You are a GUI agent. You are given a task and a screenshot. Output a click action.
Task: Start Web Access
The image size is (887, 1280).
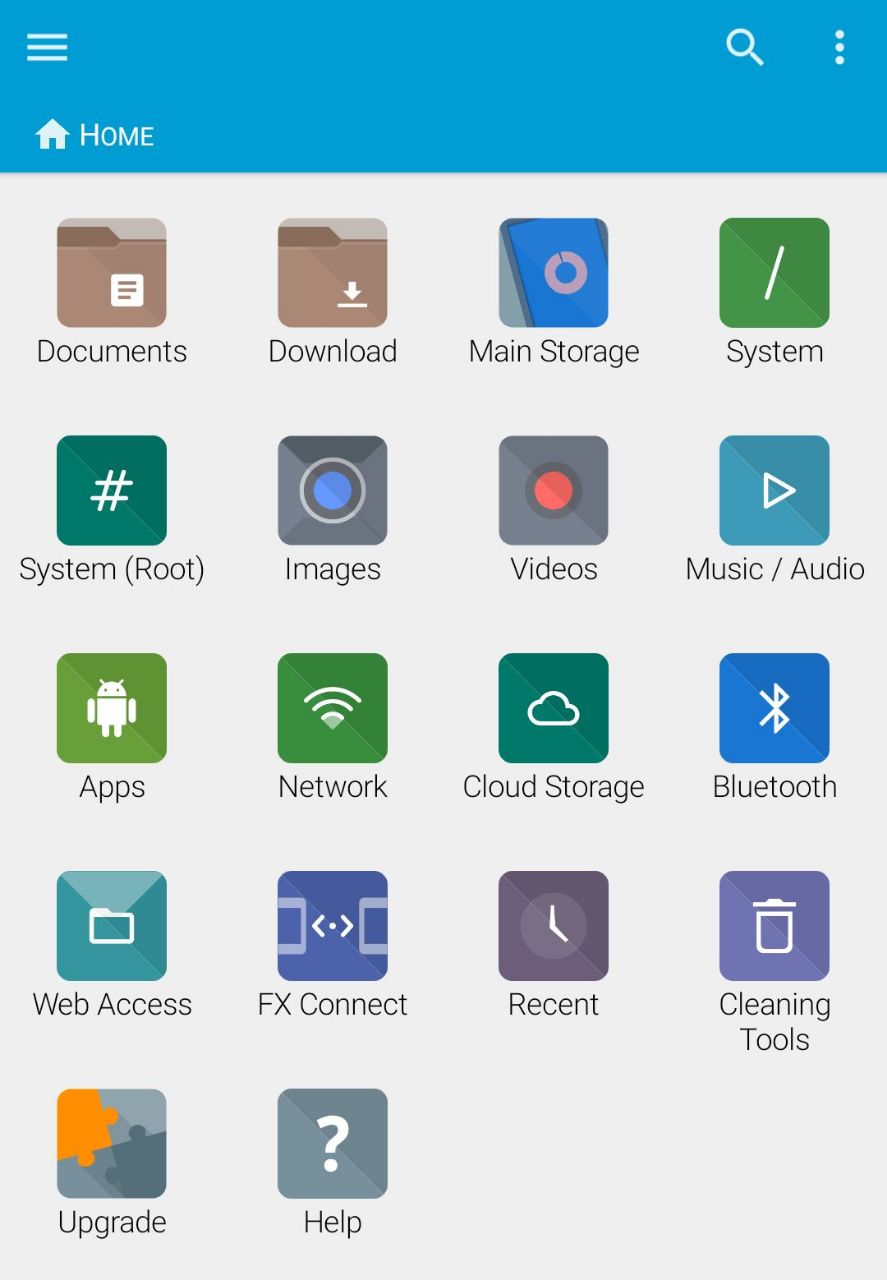[x=112, y=926]
